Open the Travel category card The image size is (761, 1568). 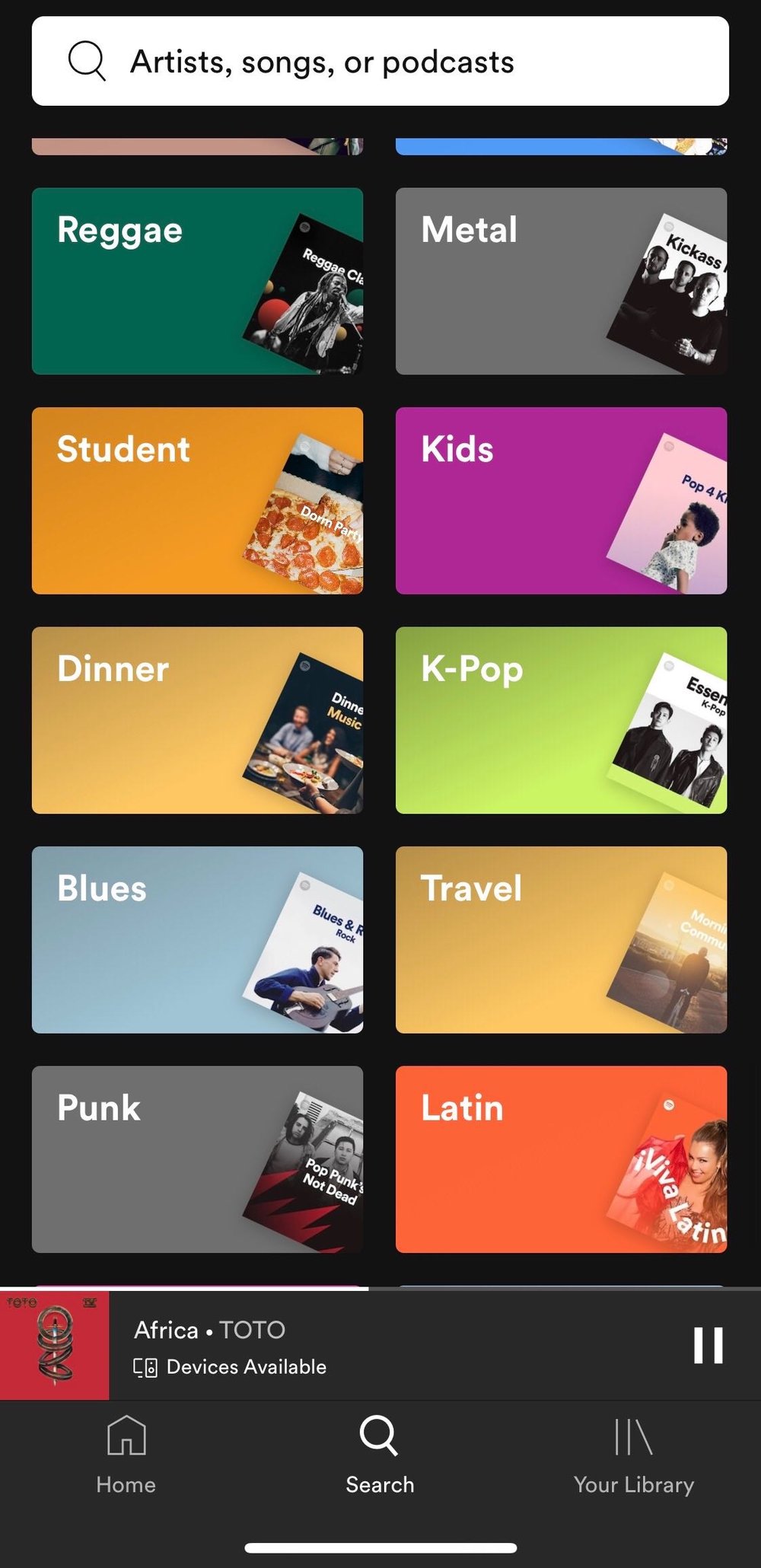click(561, 939)
